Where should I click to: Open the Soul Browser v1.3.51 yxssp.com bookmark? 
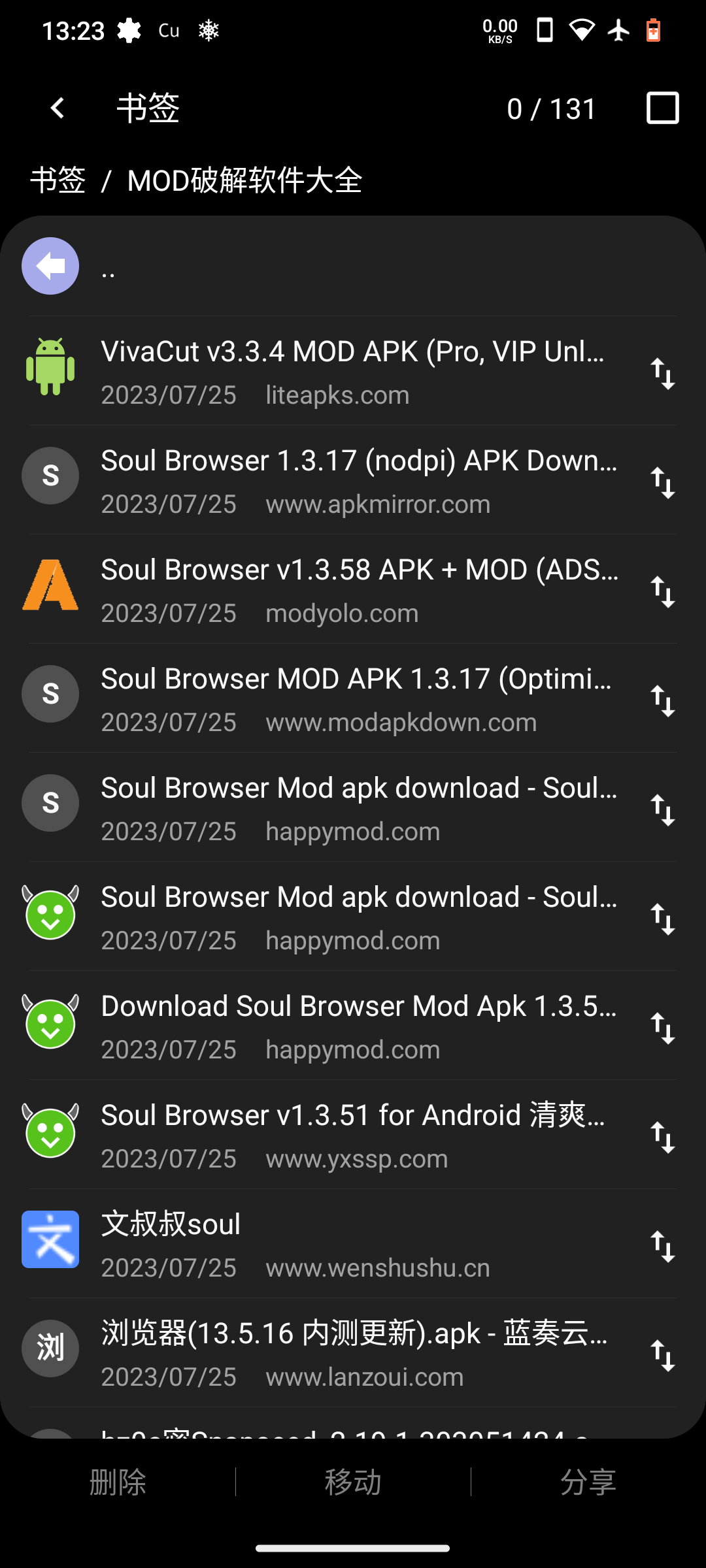pos(353,1135)
